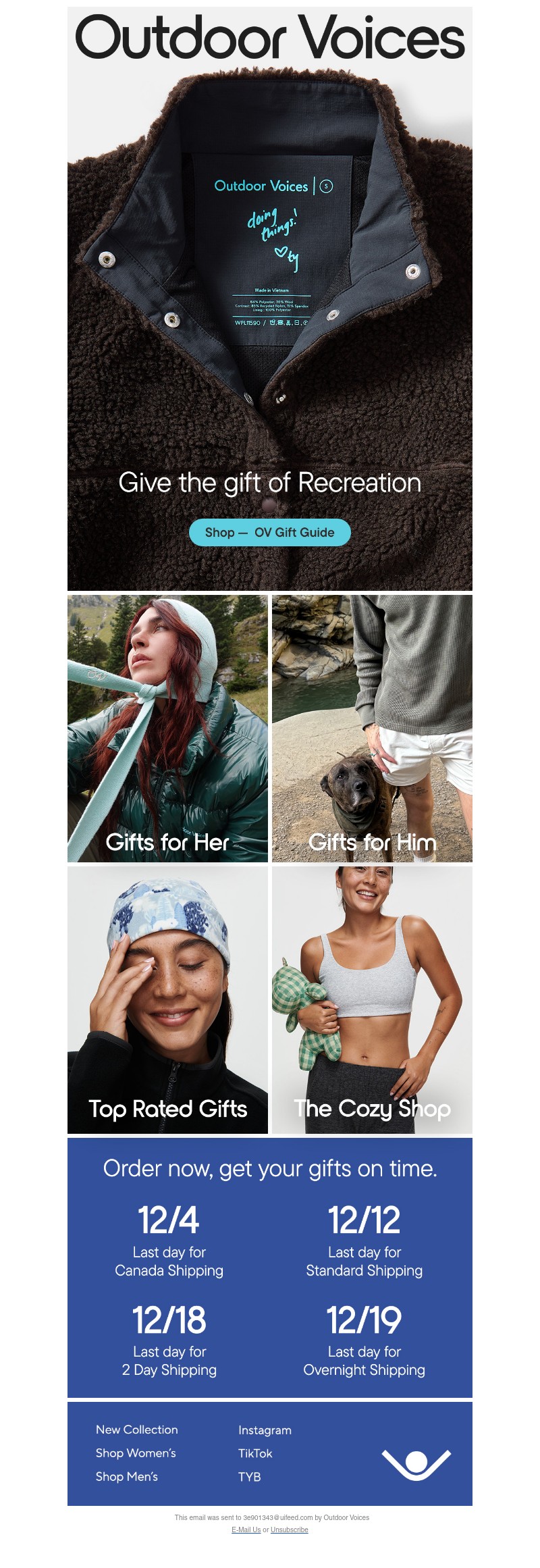This screenshot has width=540, height=1568.
Task: Go to Shop Women's
Action: click(x=136, y=1453)
